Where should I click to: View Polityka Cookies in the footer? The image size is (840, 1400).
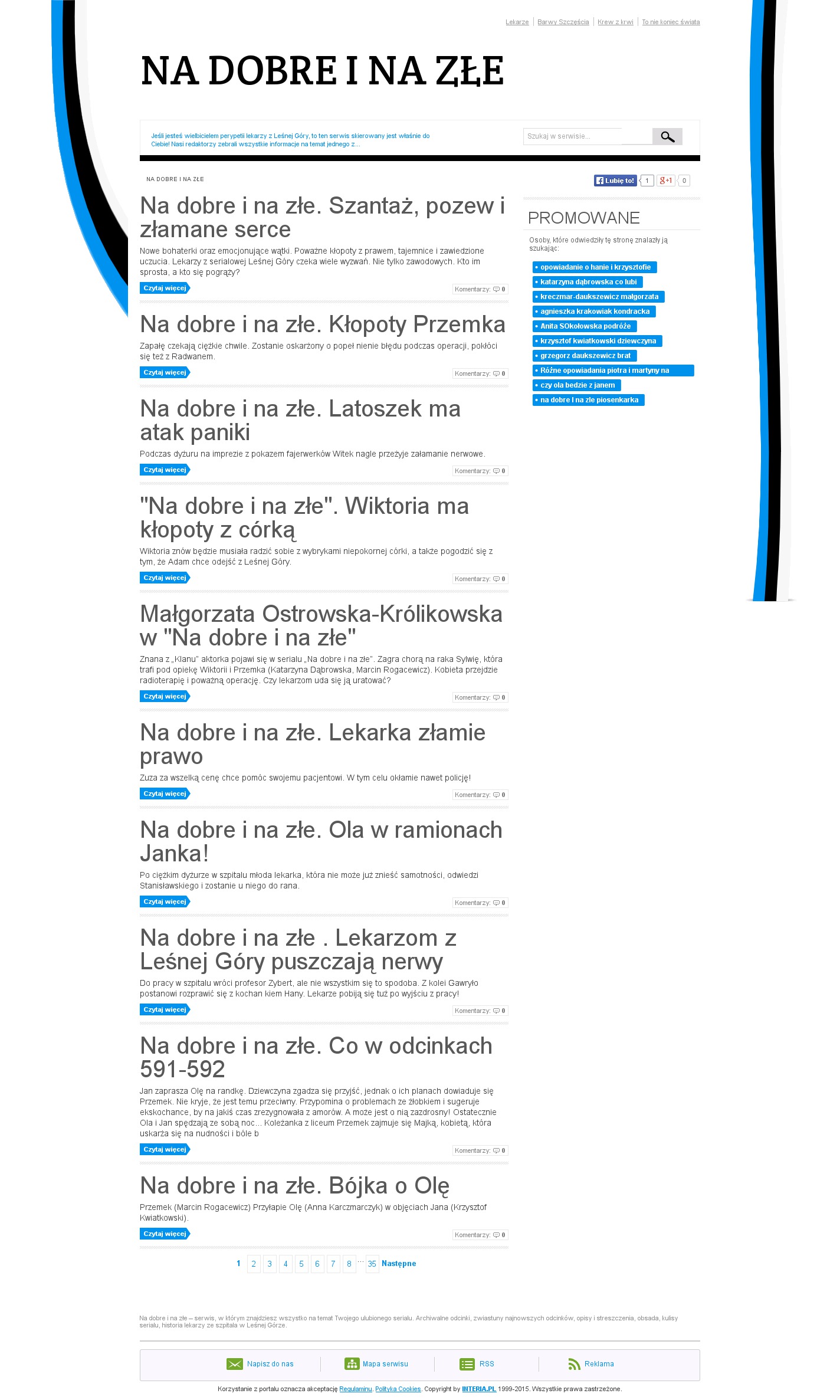[398, 1389]
